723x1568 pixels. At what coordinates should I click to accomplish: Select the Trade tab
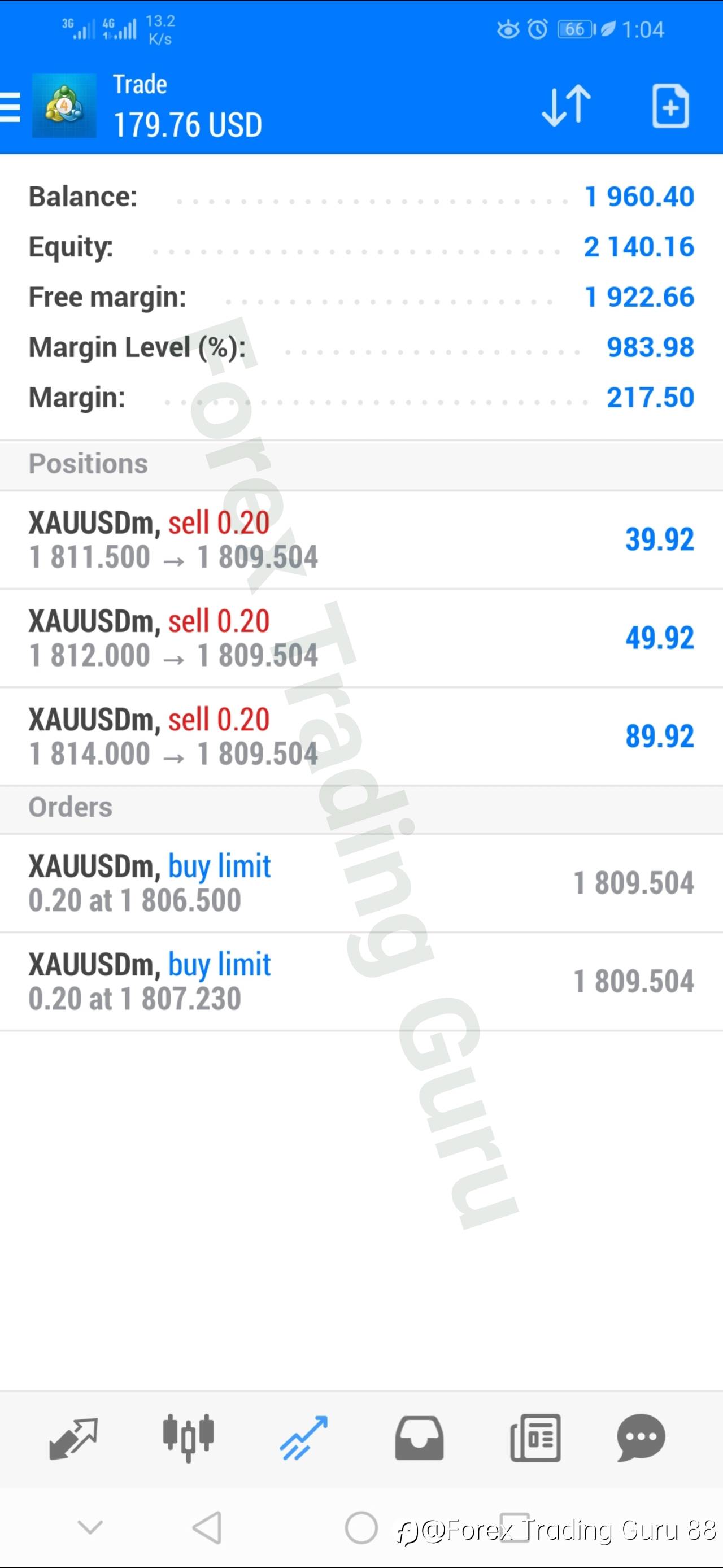[x=303, y=1438]
